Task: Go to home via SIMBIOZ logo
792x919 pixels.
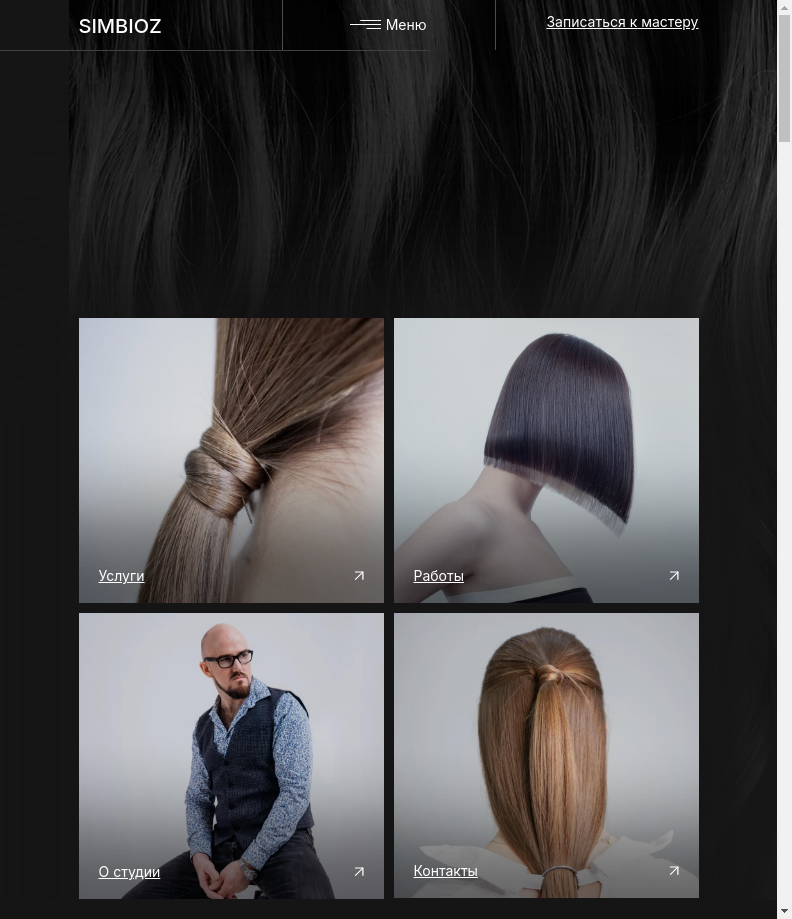Action: 120,26
